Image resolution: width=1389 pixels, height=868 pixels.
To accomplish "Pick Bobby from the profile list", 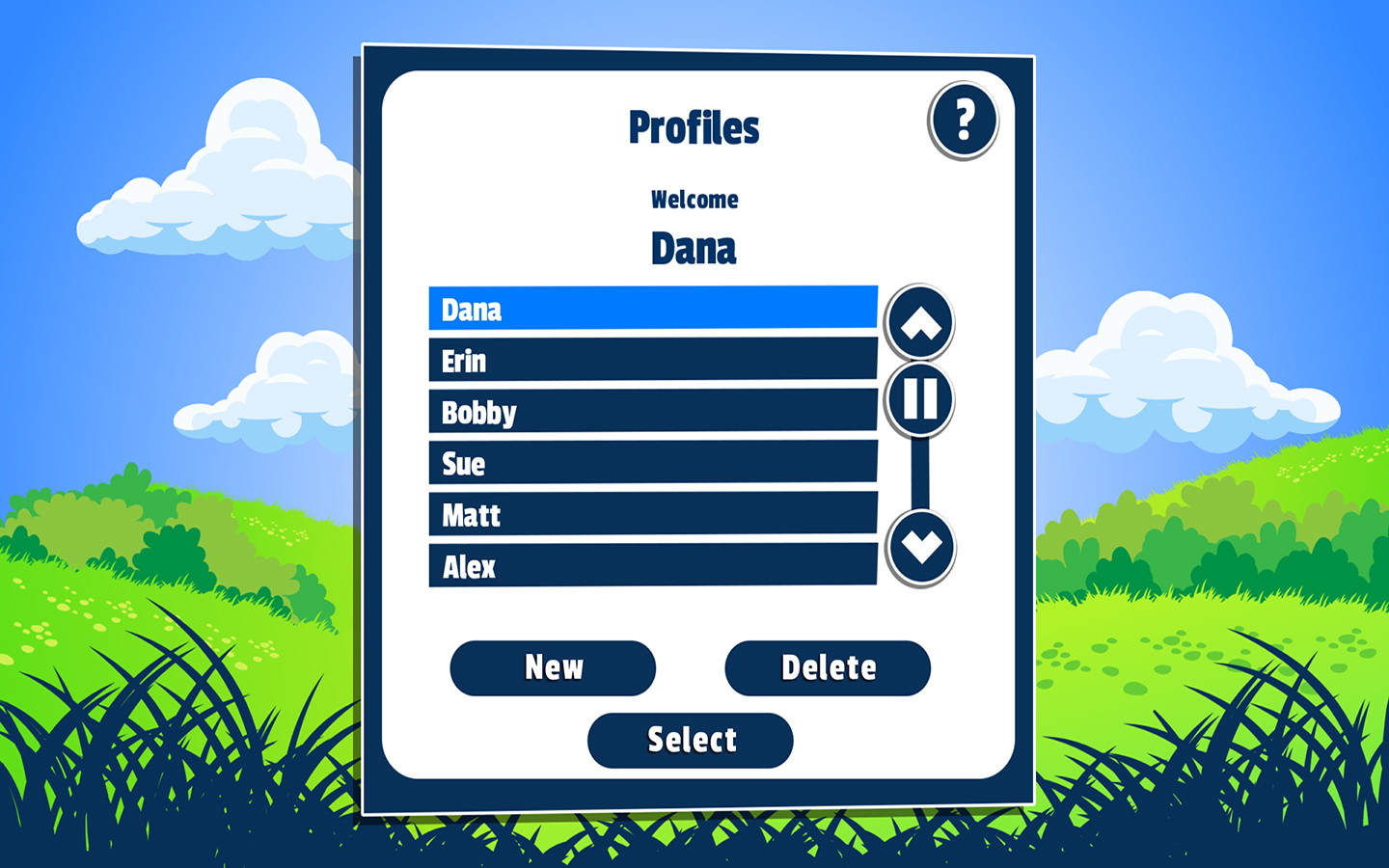I will tap(652, 412).
